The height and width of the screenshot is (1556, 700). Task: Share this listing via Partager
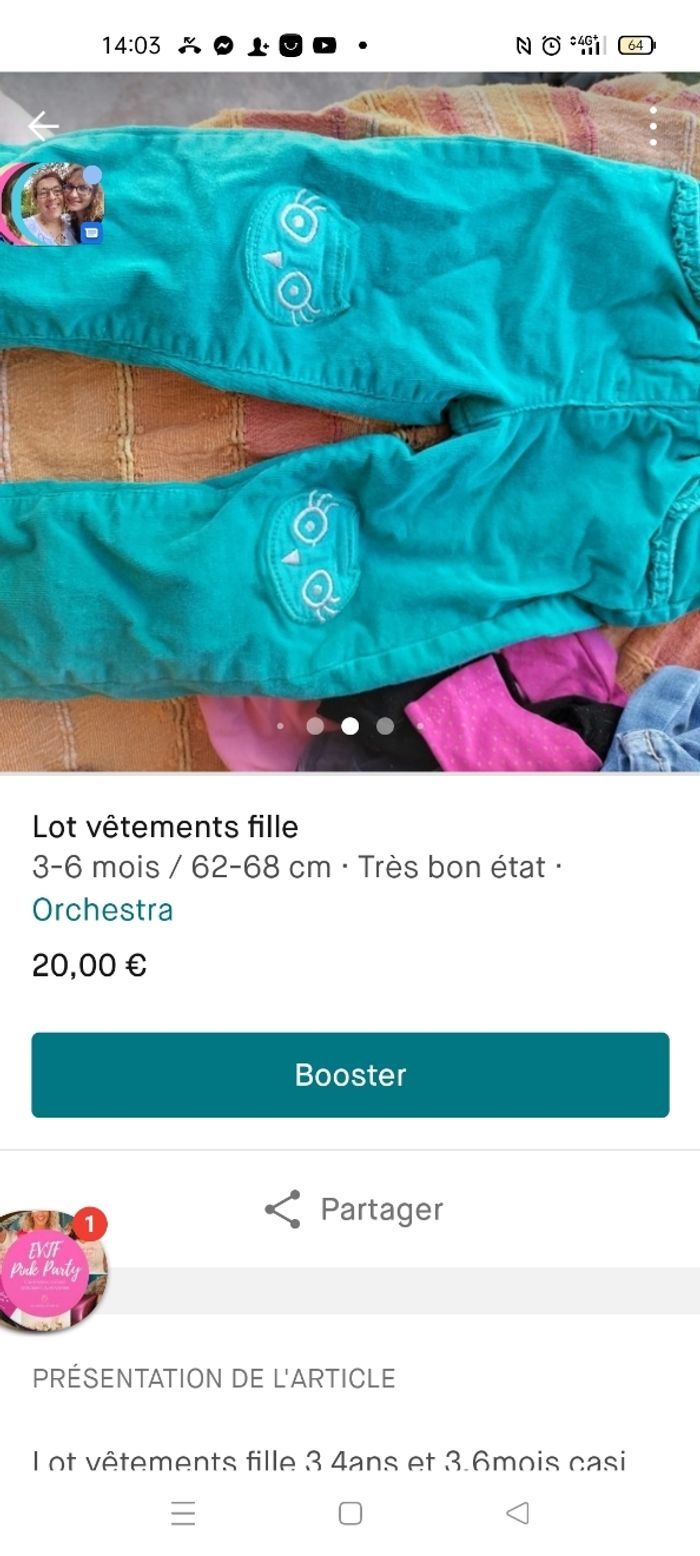[x=353, y=1209]
